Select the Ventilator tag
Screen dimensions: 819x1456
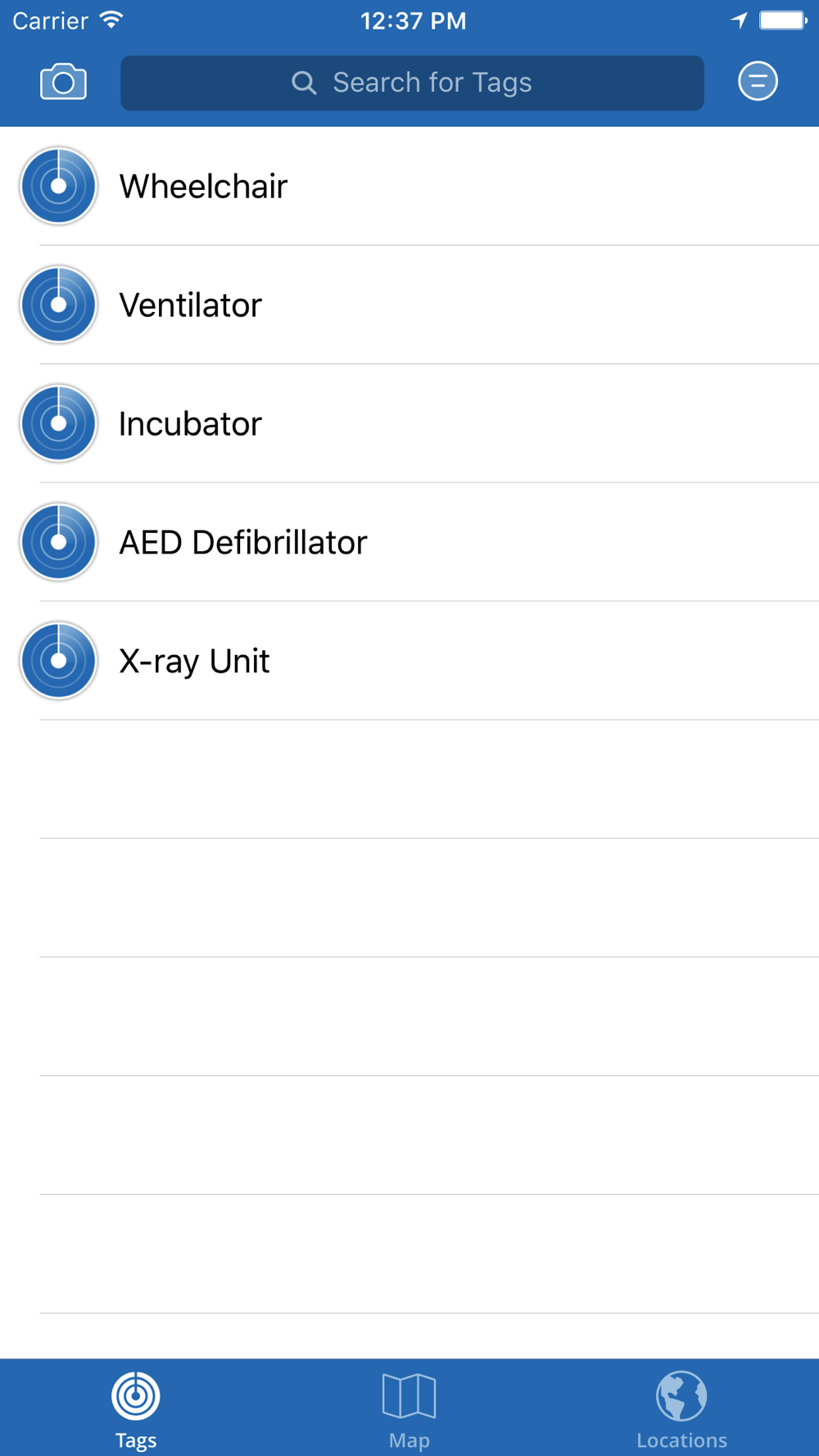point(409,305)
